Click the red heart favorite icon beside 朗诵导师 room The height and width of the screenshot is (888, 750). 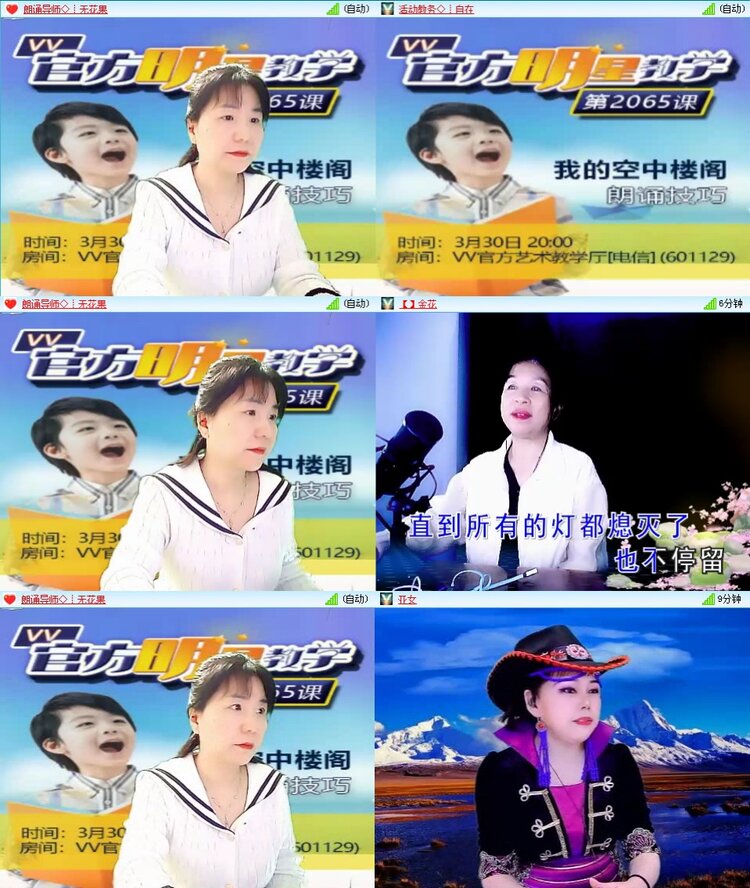click(x=10, y=9)
